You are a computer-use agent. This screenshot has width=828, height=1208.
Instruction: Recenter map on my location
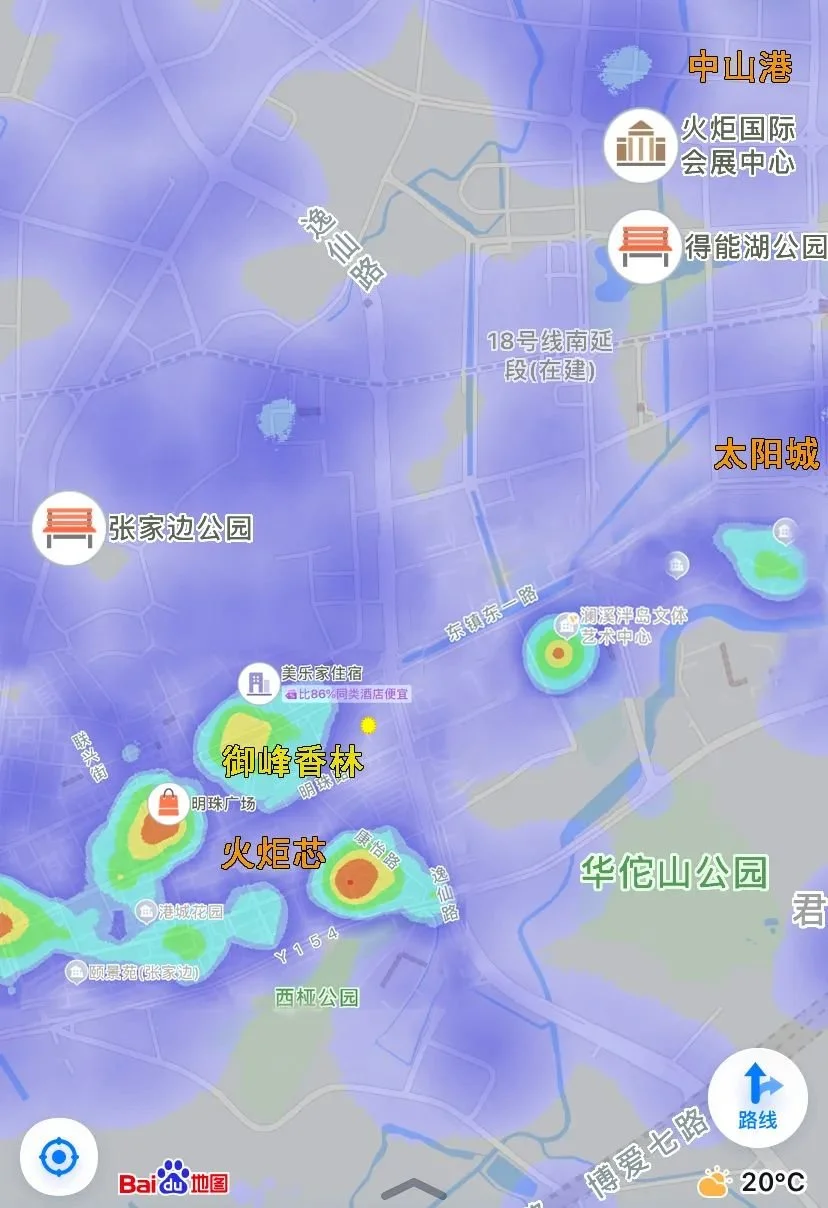(x=58, y=1158)
